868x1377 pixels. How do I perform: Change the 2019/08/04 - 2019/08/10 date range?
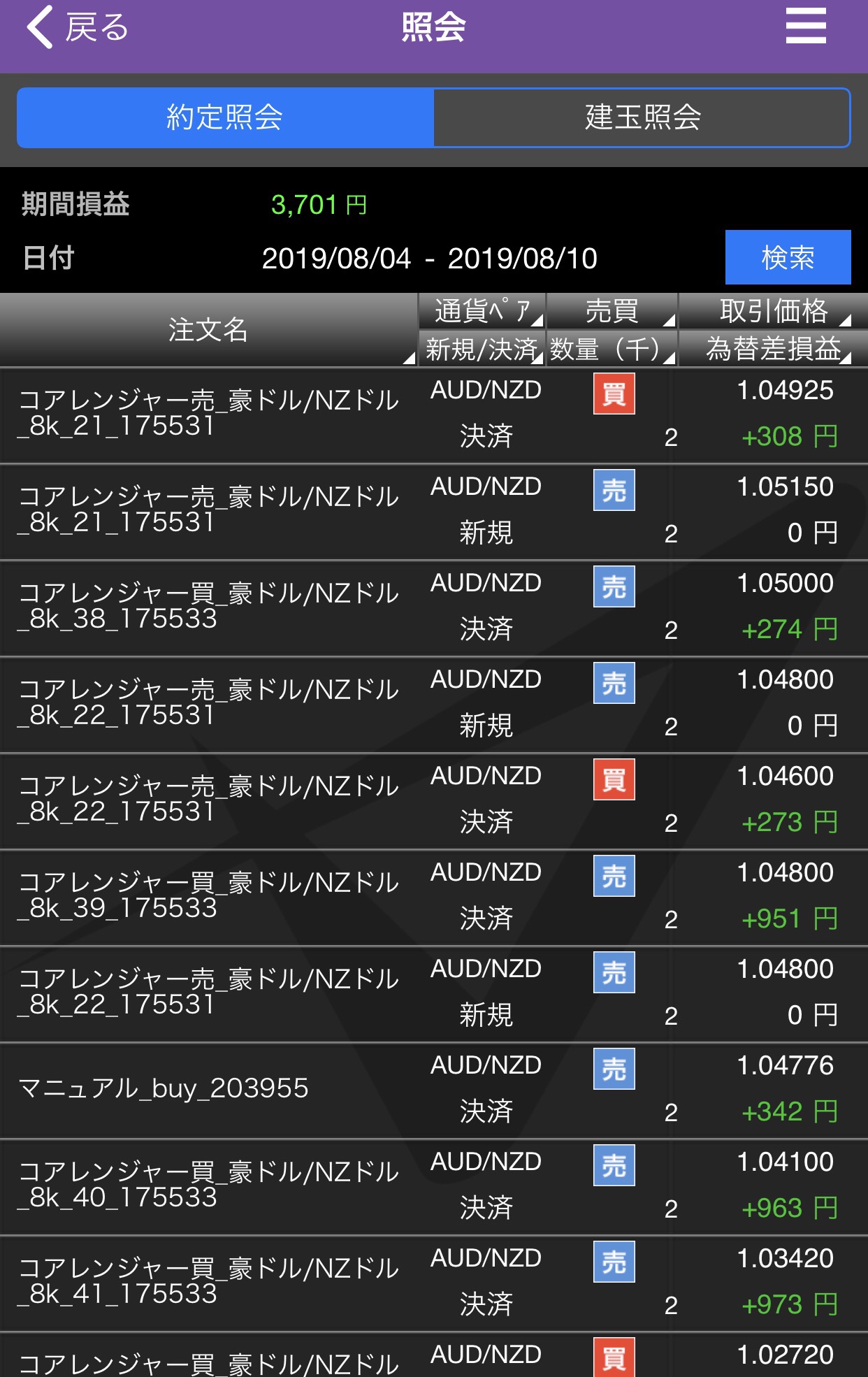[x=429, y=259]
